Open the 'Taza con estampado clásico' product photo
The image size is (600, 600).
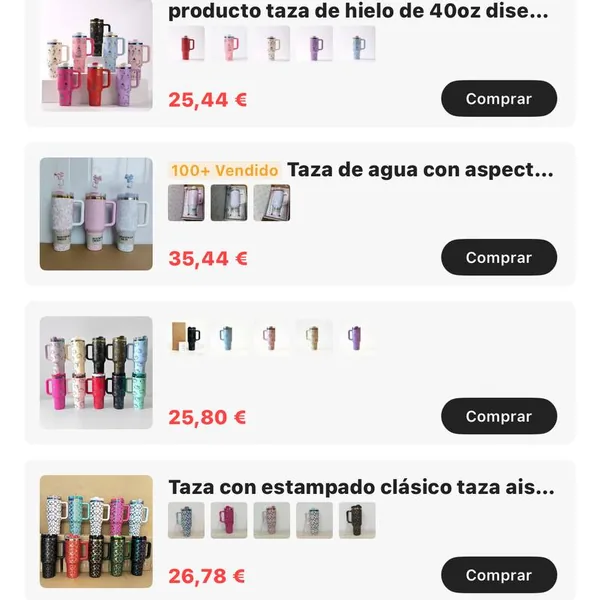point(96,532)
